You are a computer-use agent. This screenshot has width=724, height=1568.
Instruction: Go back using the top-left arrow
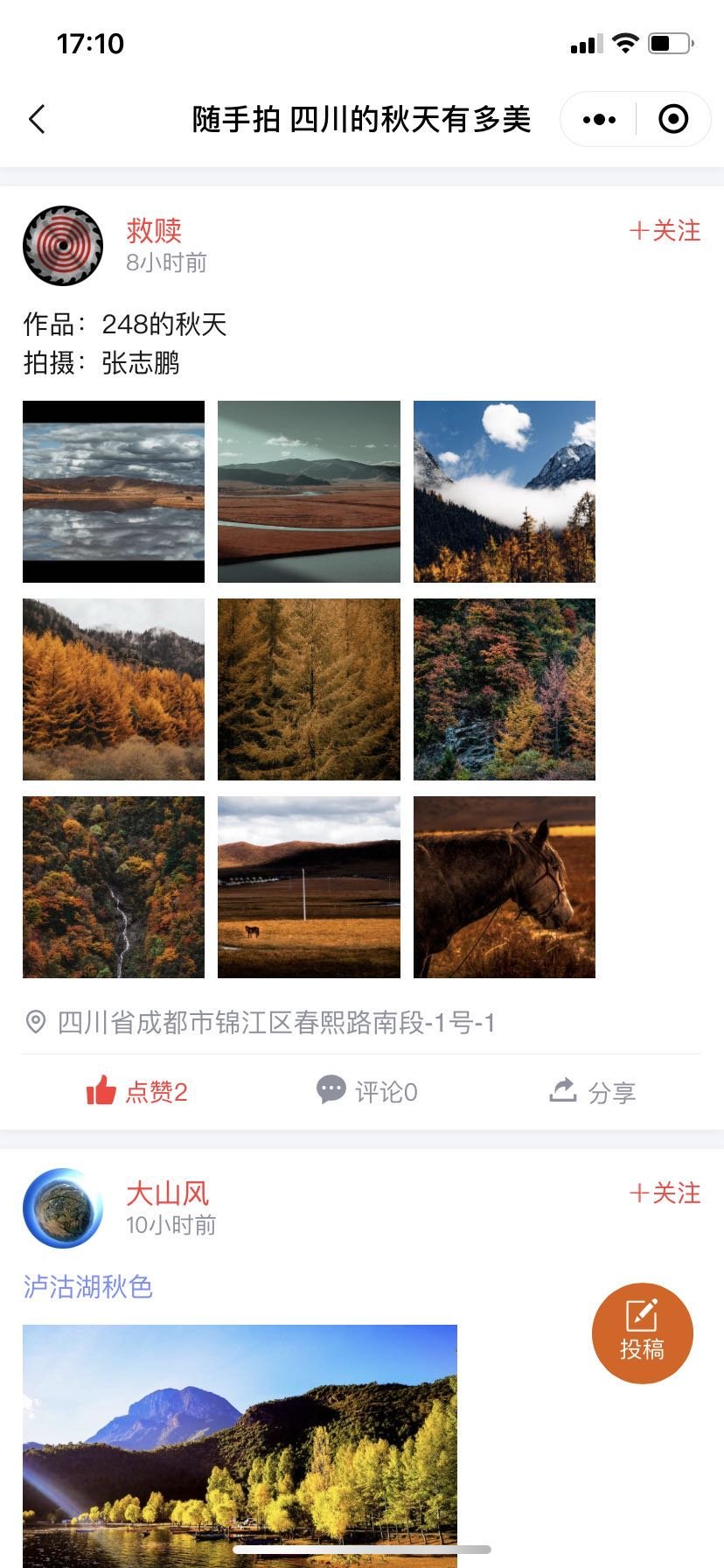tap(37, 119)
